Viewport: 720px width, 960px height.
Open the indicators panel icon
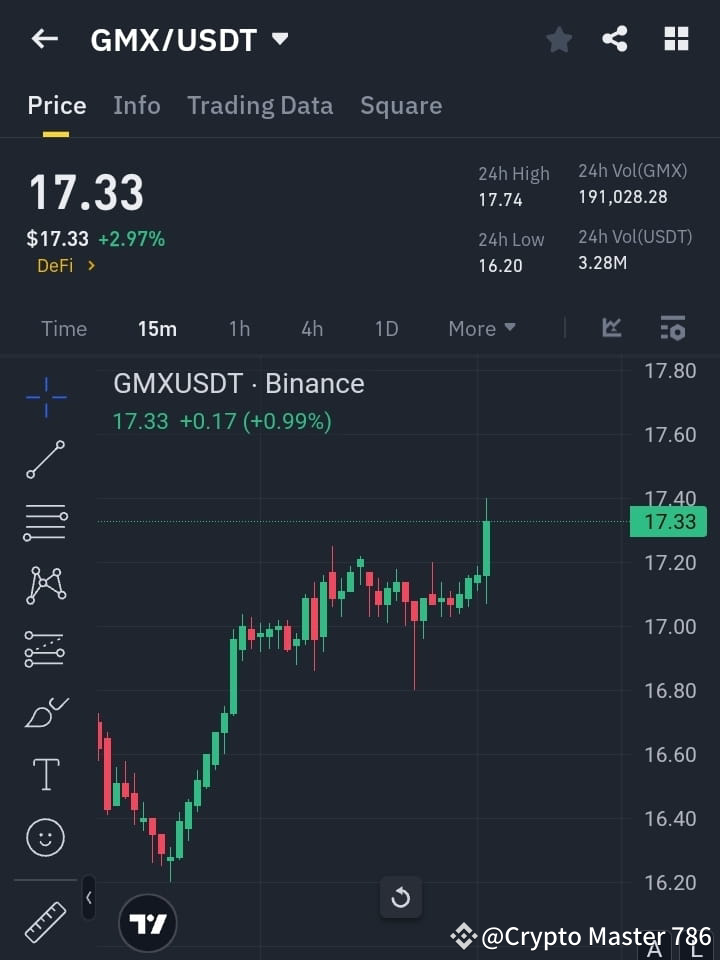pyautogui.click(x=672, y=328)
